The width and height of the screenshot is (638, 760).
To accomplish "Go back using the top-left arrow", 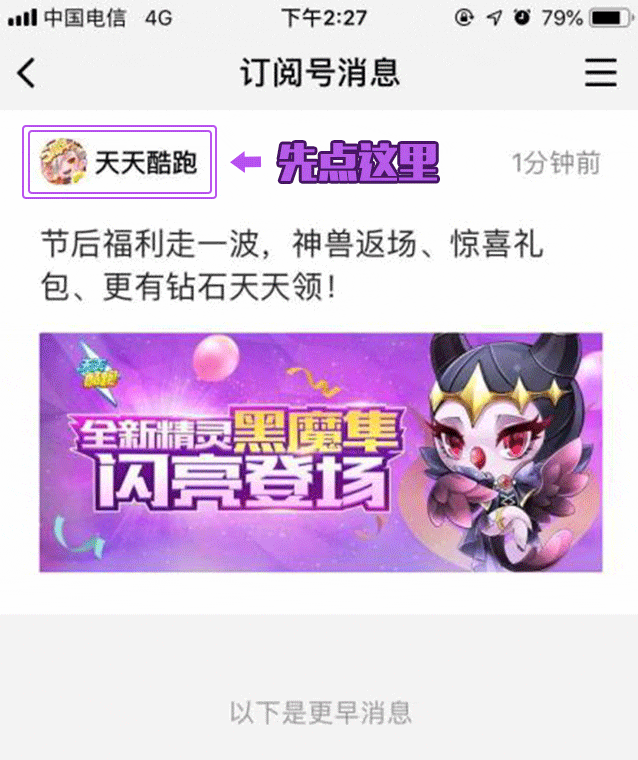I will tap(27, 73).
